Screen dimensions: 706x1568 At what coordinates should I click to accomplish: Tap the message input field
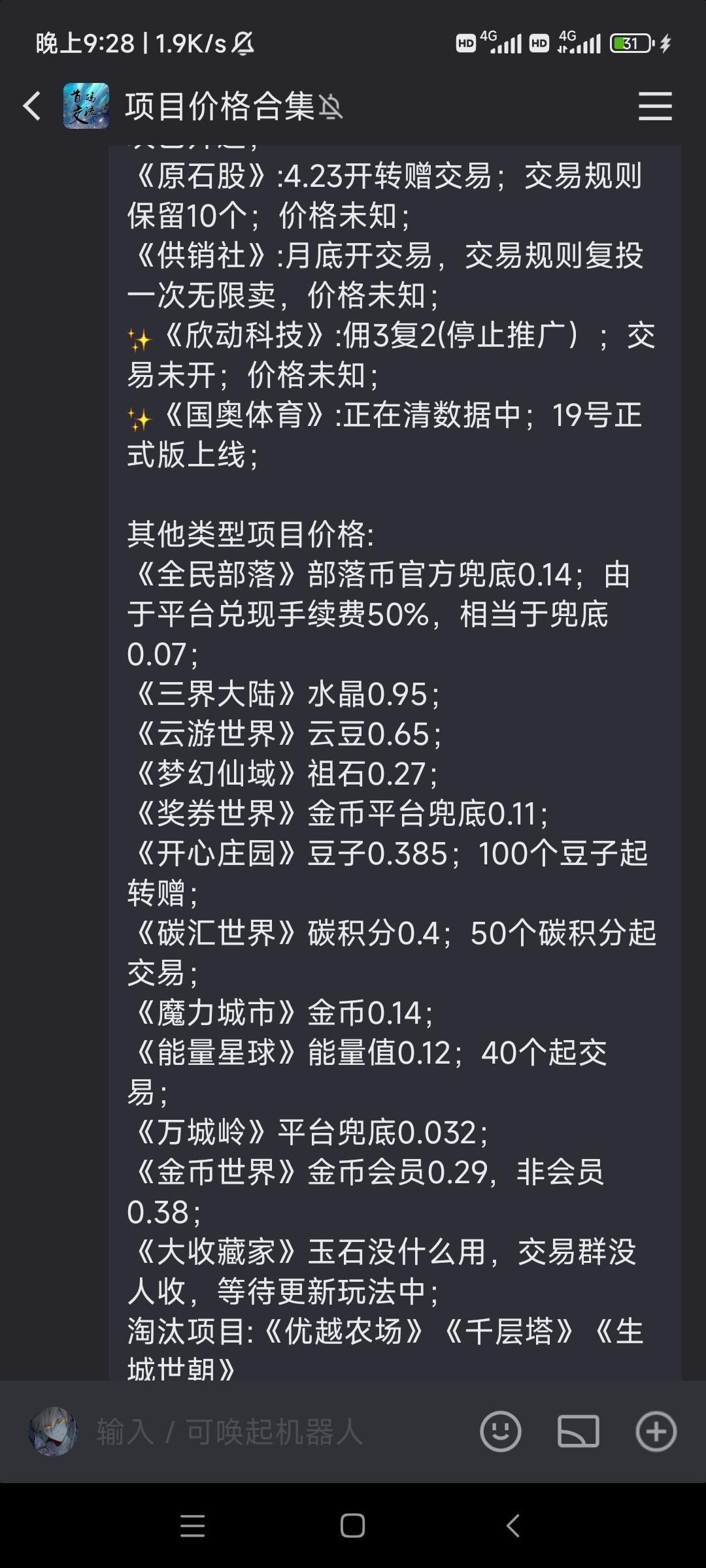coord(275,1431)
